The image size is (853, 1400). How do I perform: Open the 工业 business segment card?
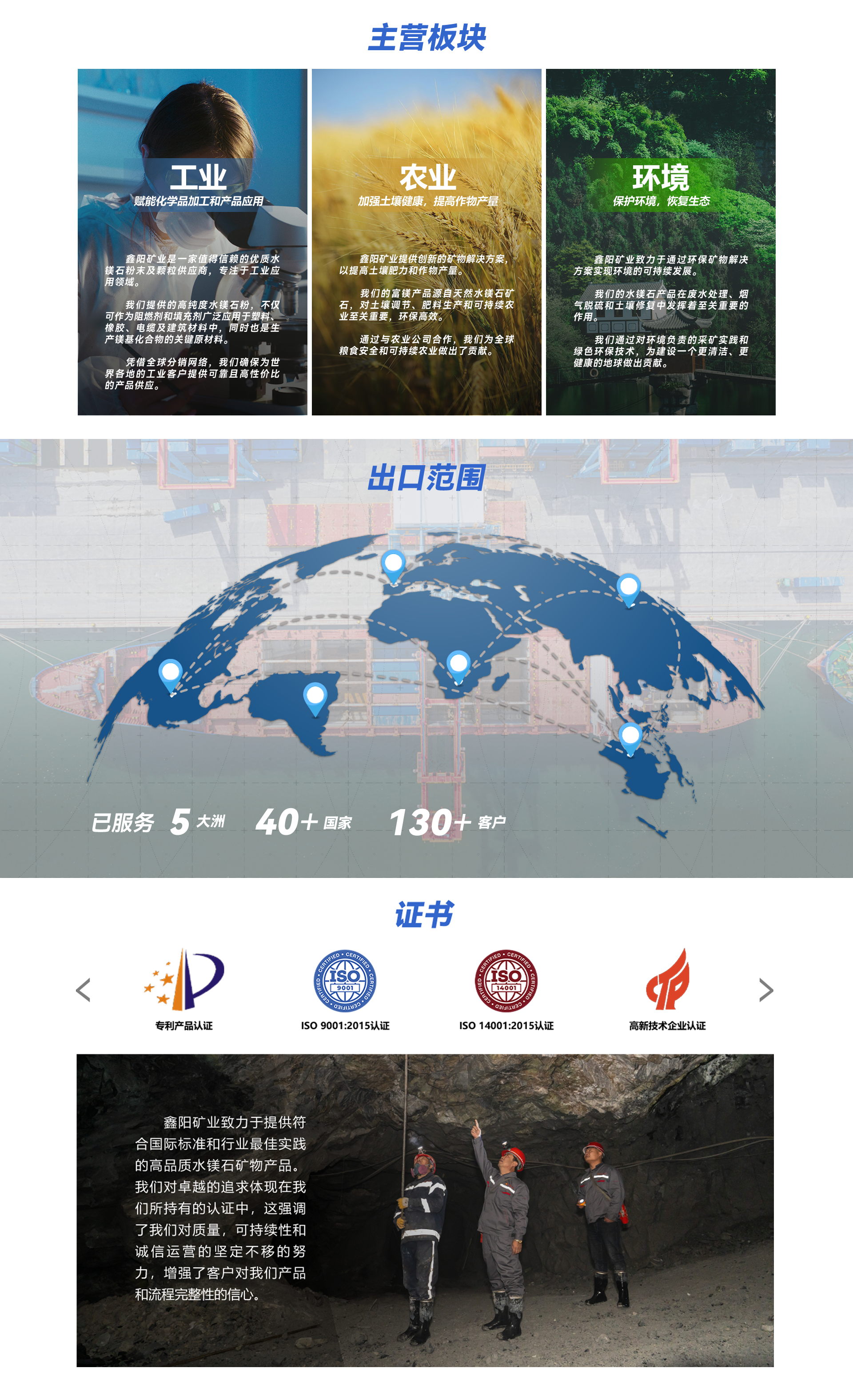click(192, 241)
